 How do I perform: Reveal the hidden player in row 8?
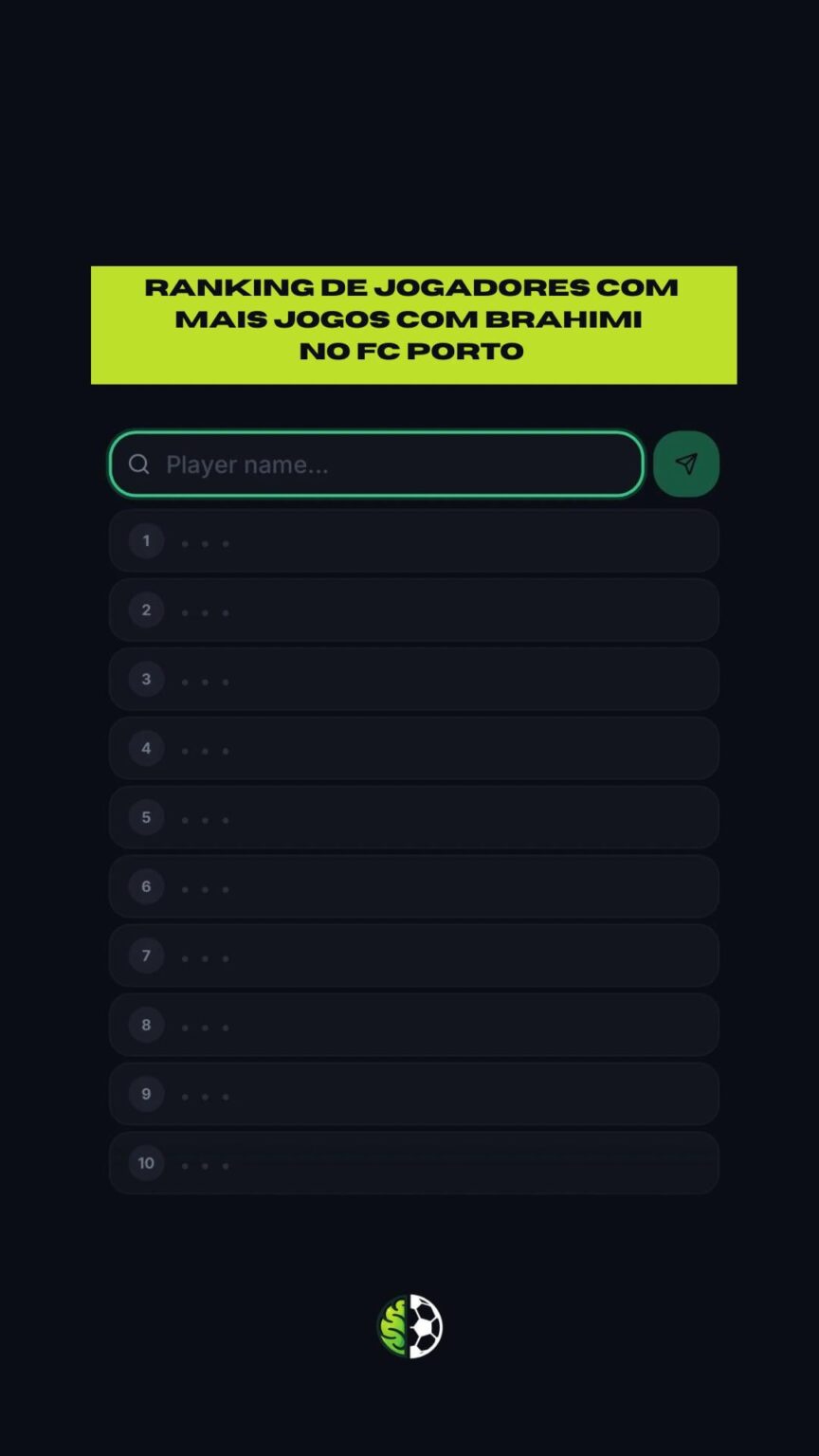[x=413, y=1025]
